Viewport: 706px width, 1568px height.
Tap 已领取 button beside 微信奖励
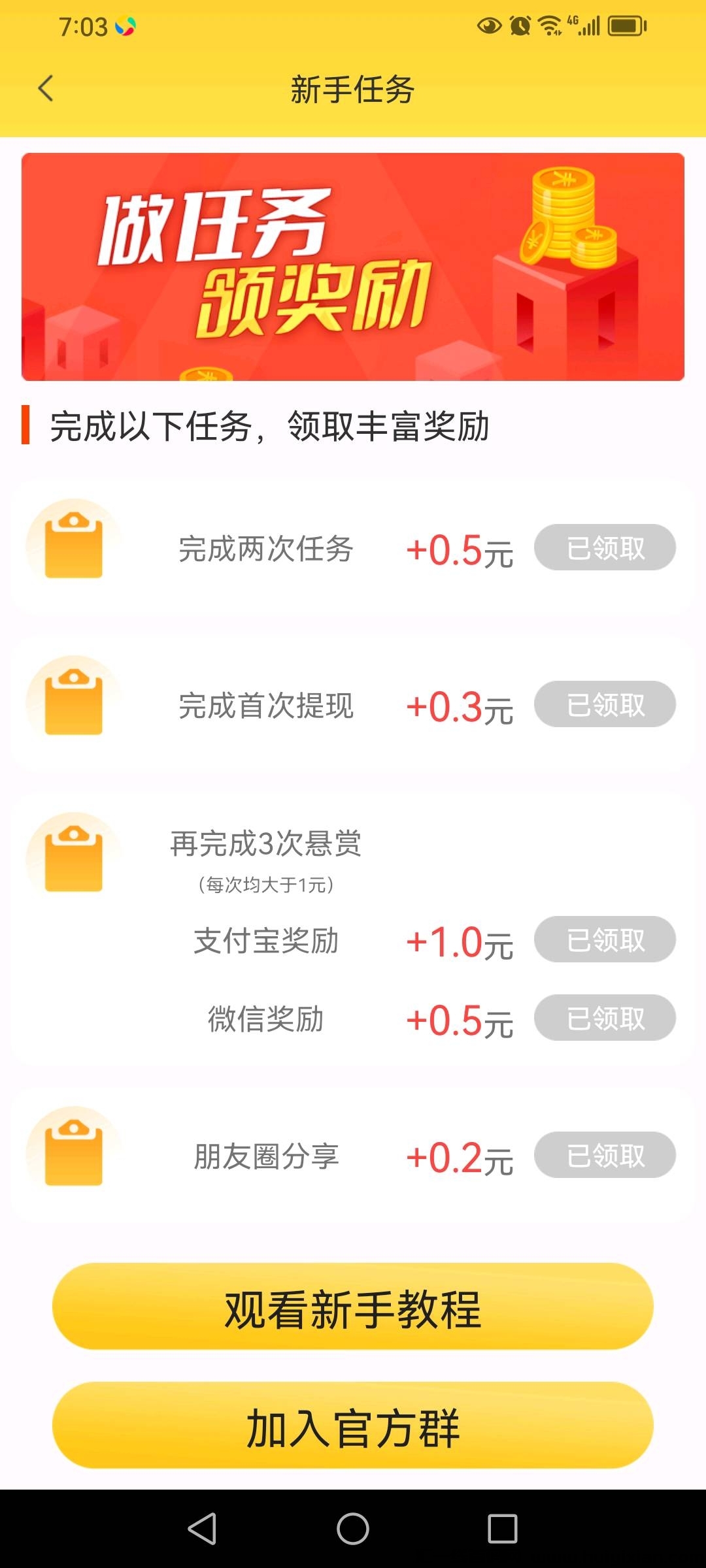click(605, 1018)
